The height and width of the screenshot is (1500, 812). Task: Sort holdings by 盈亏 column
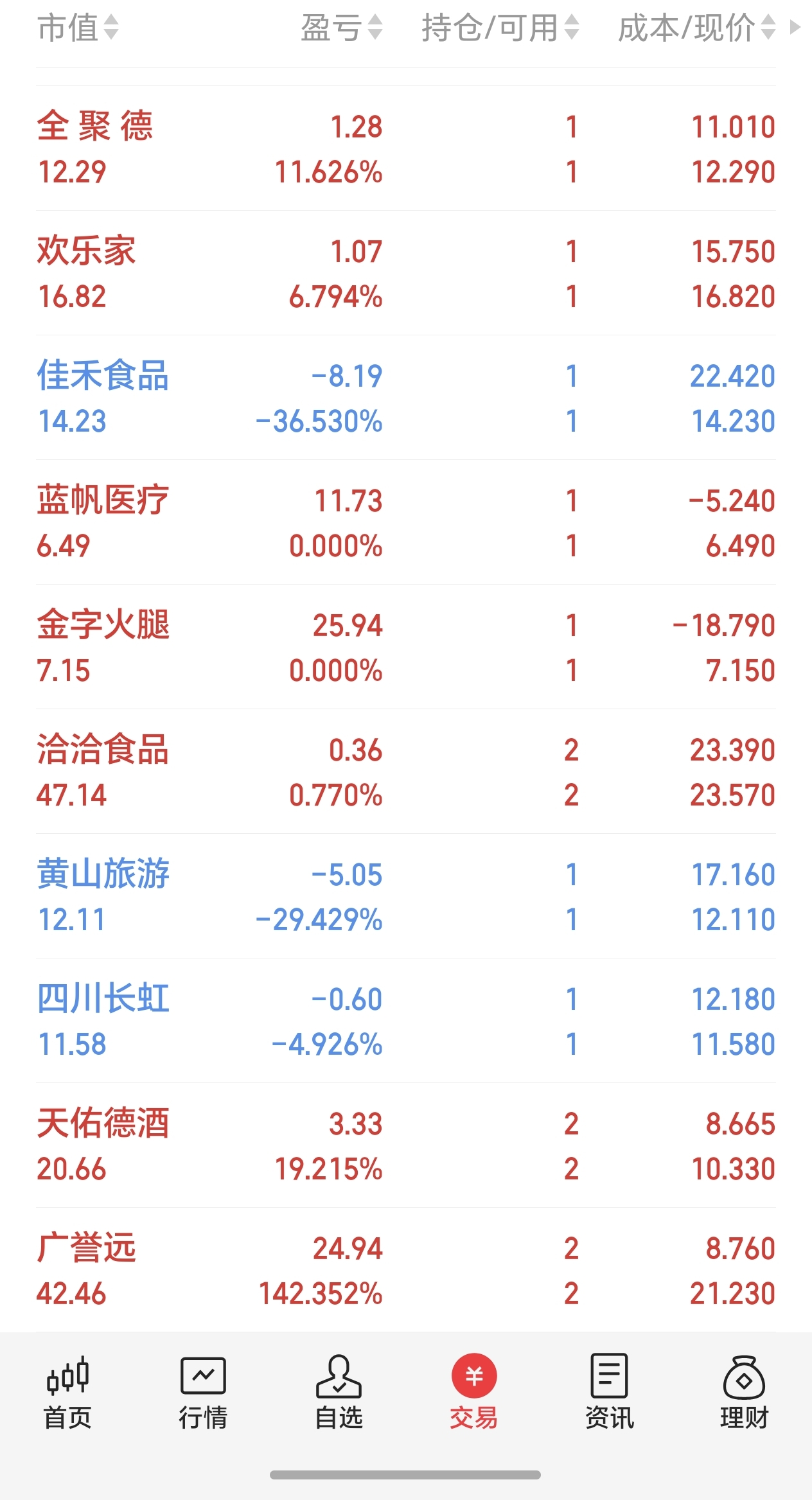click(342, 28)
